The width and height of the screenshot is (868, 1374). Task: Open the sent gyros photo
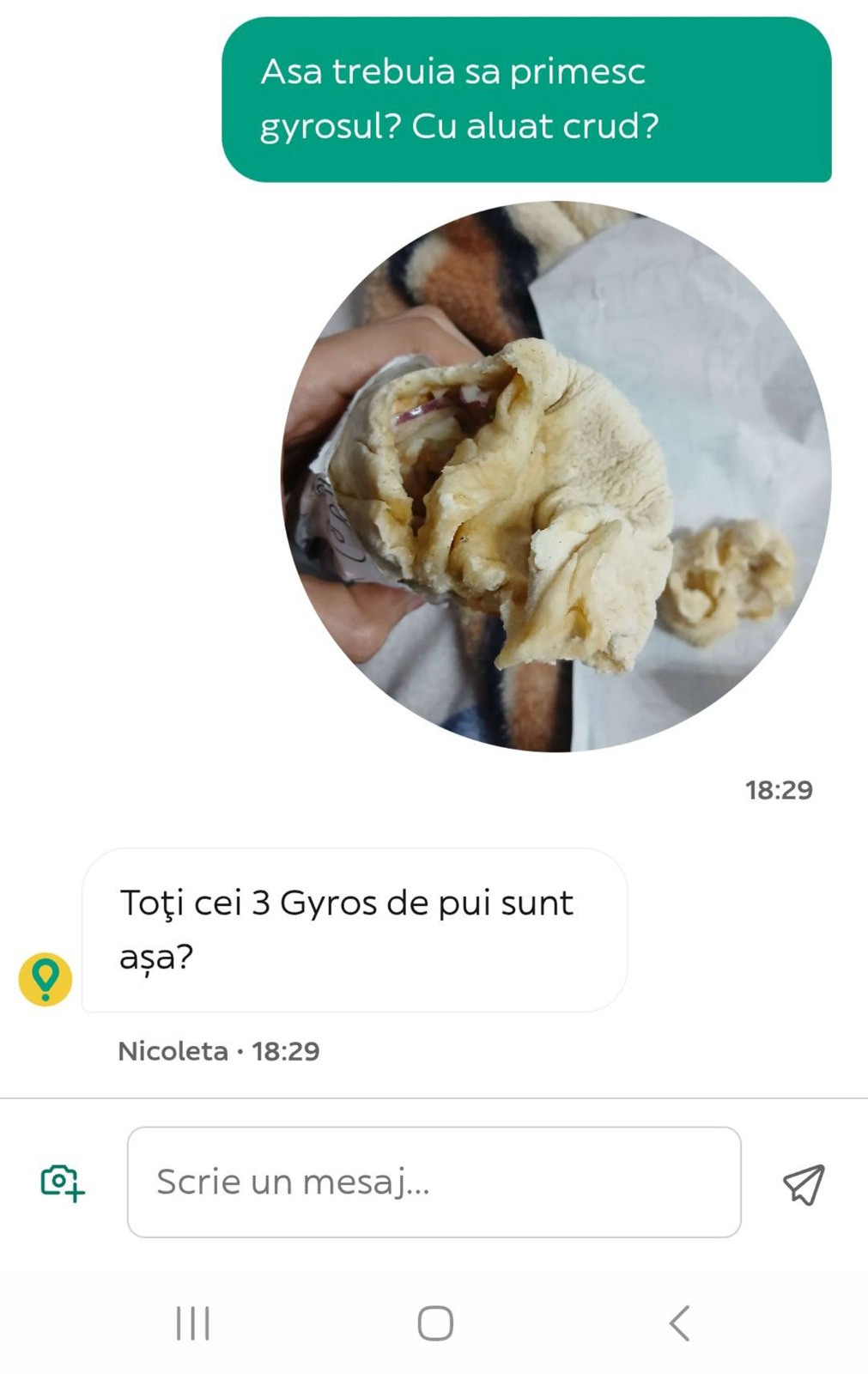(x=556, y=477)
